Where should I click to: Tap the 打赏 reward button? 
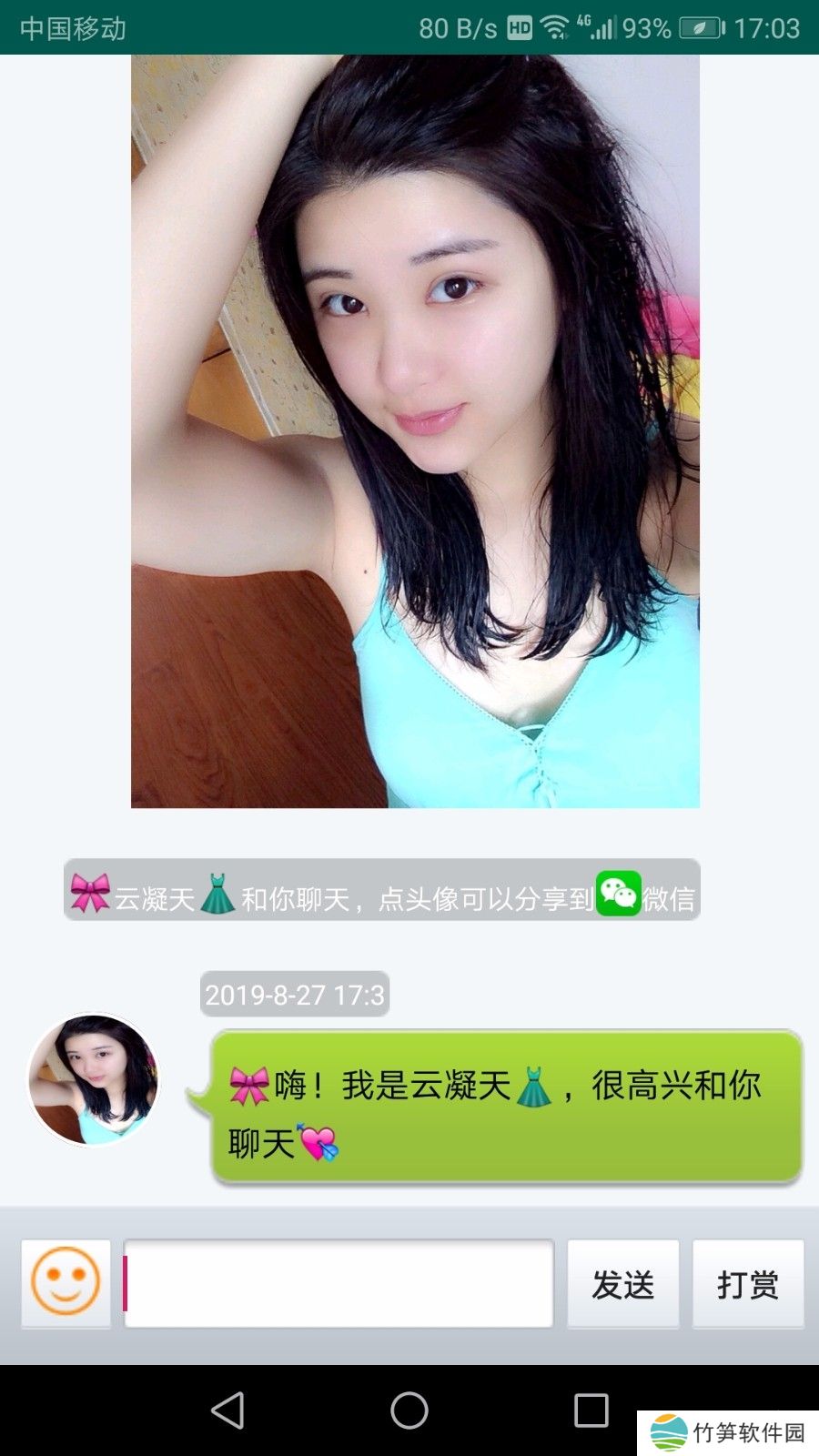(x=748, y=1284)
